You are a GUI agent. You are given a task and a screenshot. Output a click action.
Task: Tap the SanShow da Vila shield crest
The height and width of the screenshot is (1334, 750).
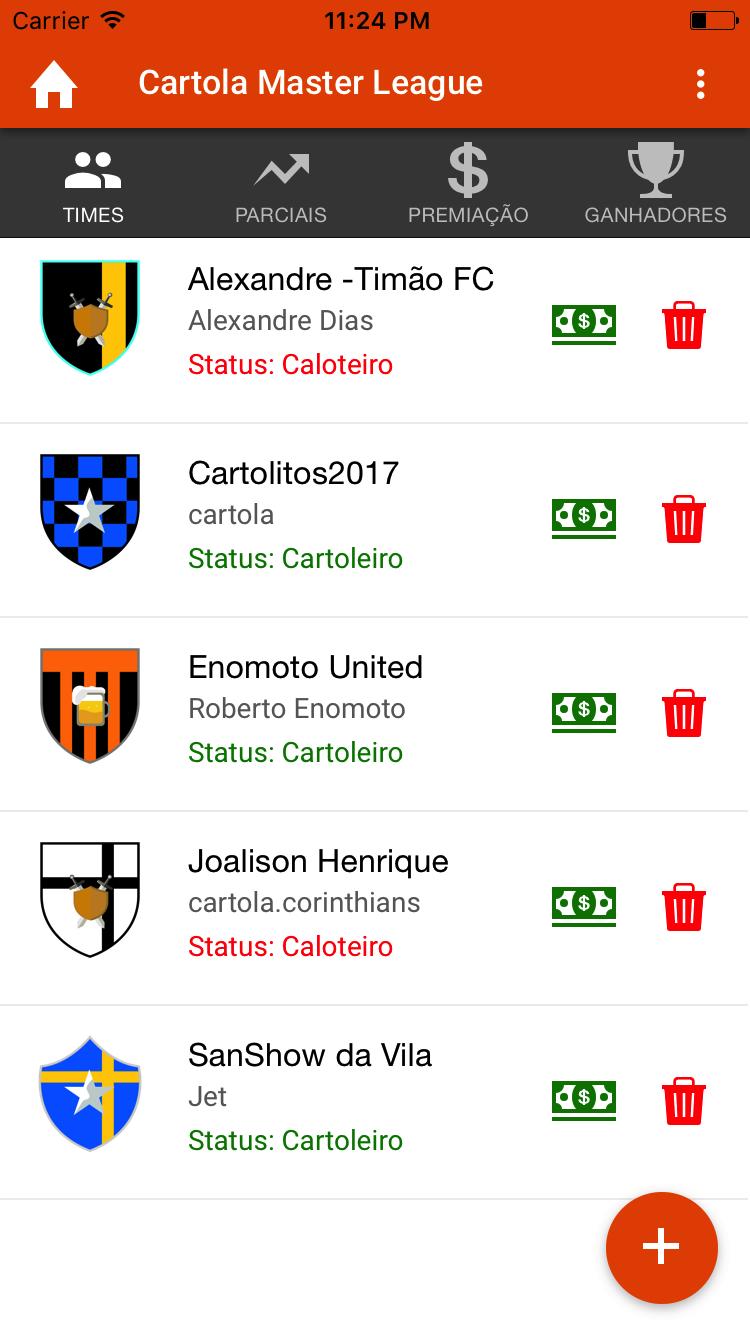89,1093
